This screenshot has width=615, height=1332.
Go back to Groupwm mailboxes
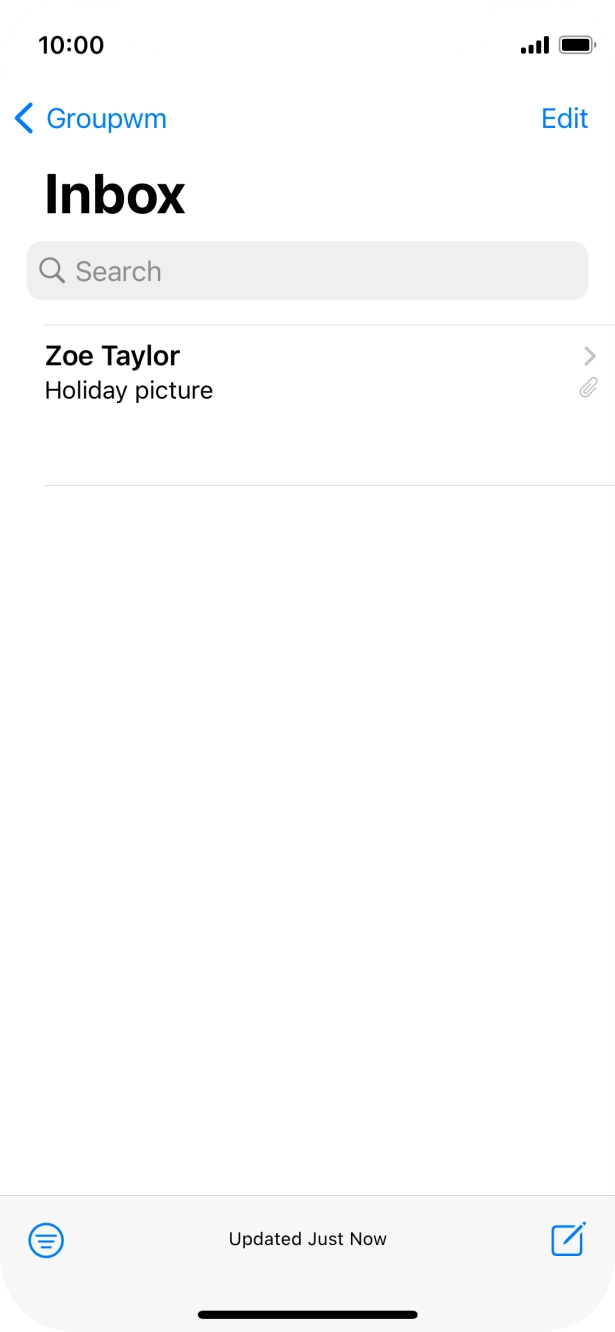point(91,118)
